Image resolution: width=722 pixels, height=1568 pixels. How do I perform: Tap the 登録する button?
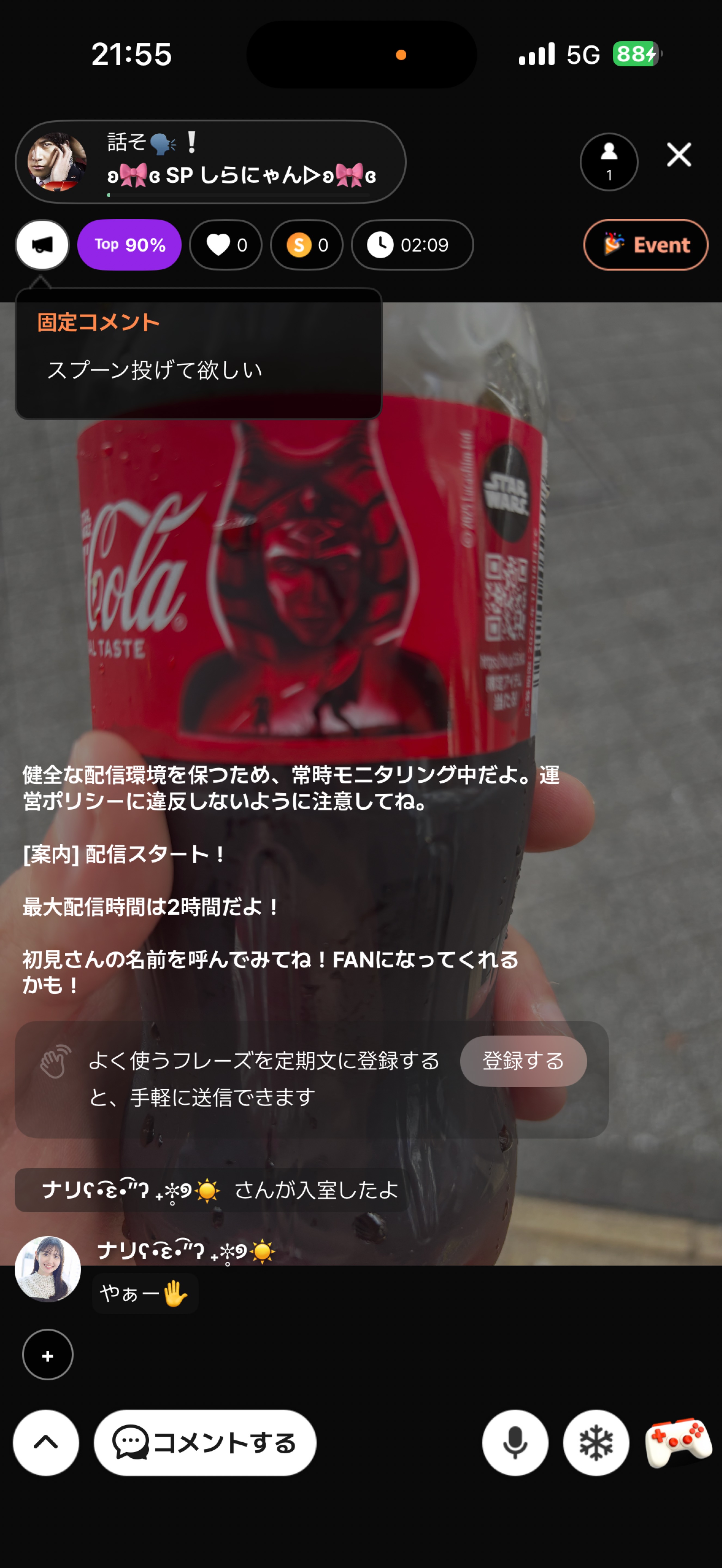click(x=523, y=1061)
